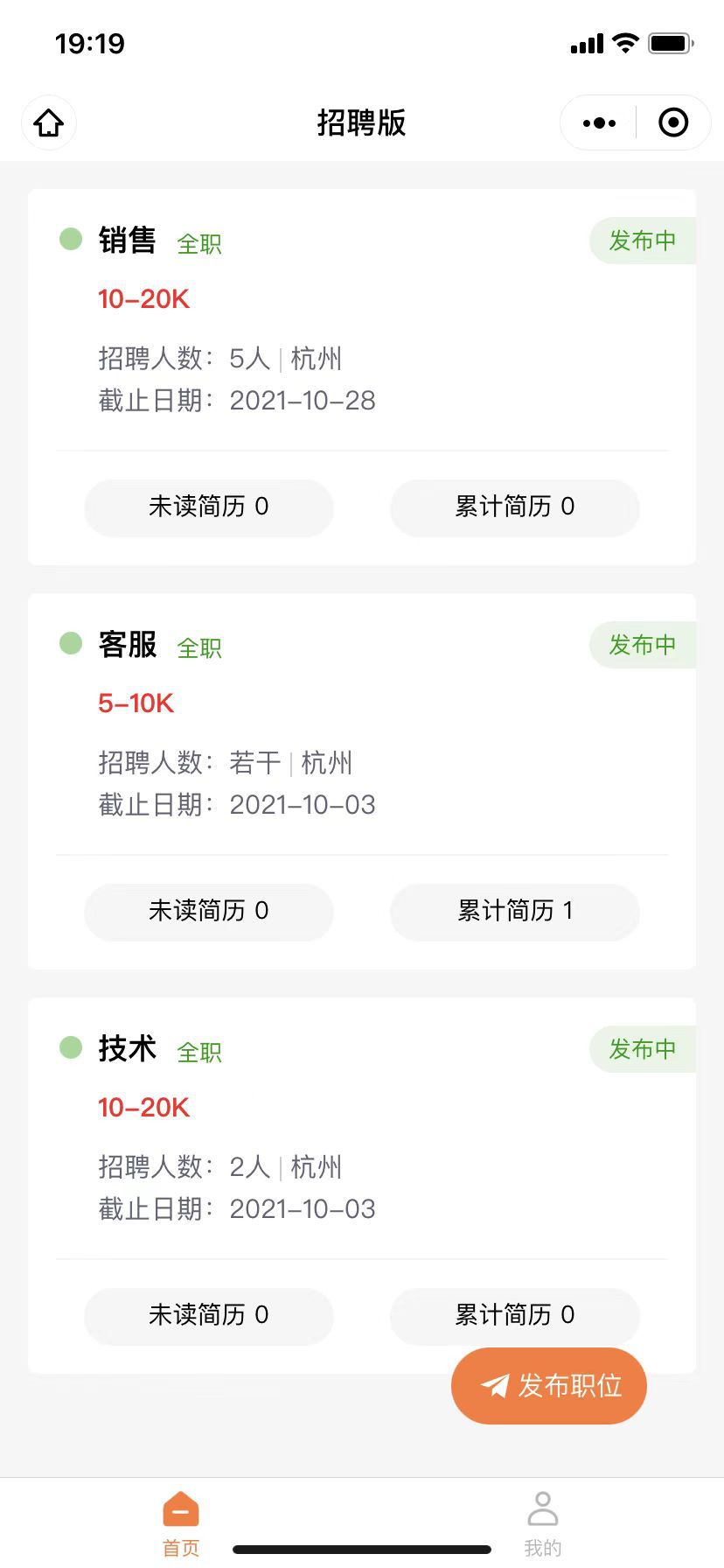
Task: View 未读简历 for the 销售 position
Action: coord(209,507)
